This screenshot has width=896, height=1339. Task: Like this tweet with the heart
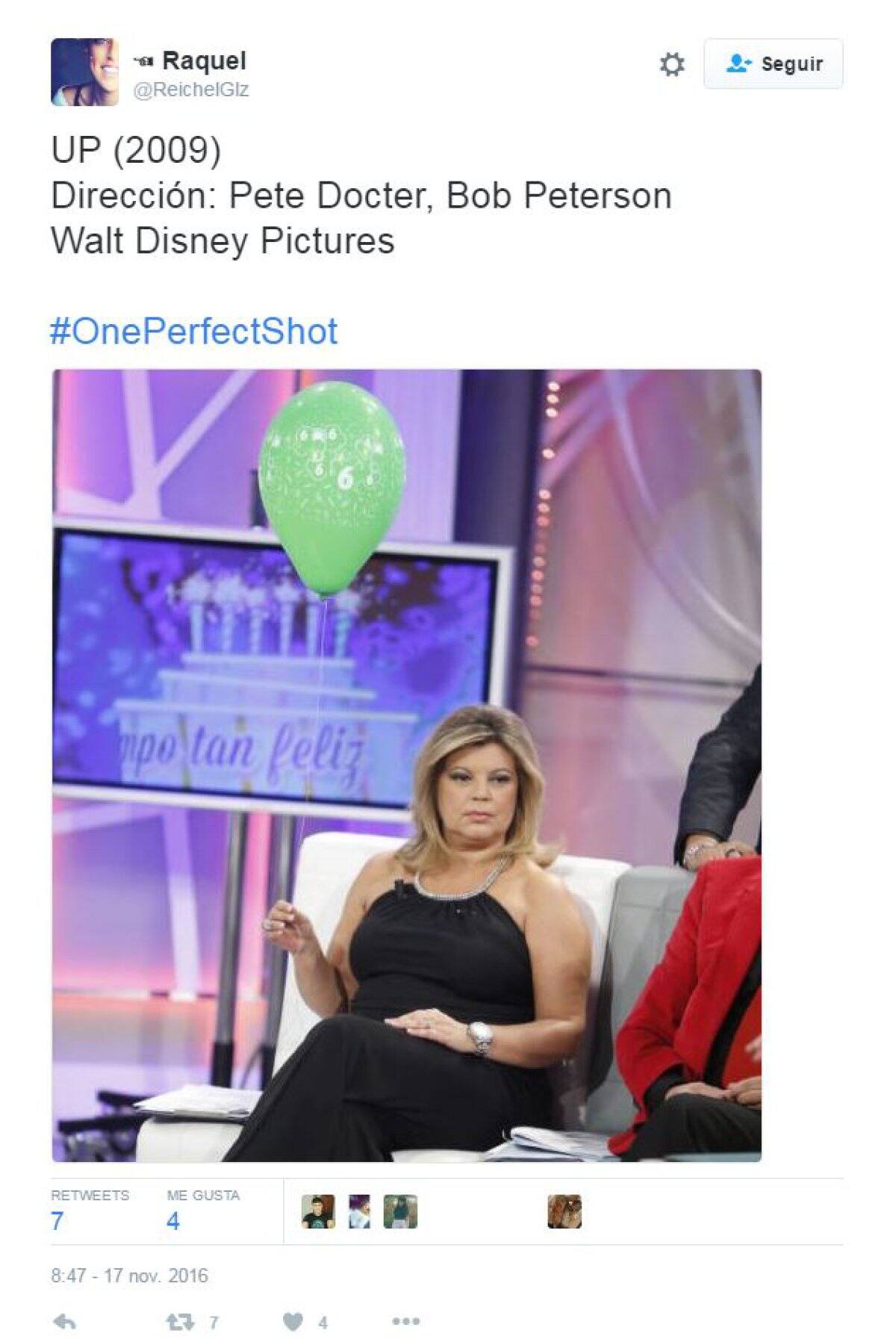pos(293,1323)
